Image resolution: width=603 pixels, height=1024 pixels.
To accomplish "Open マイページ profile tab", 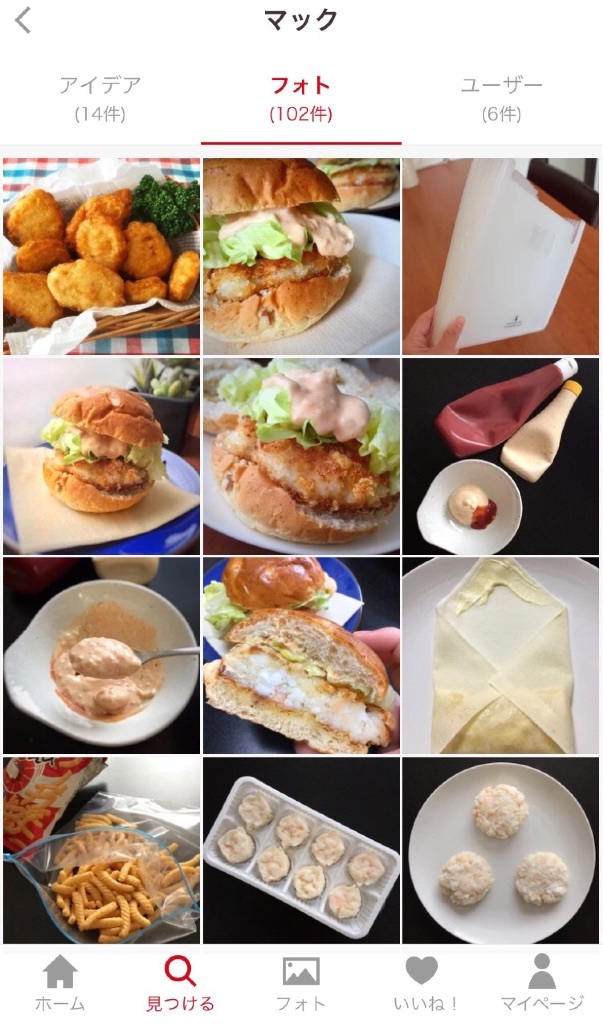I will [x=541, y=983].
